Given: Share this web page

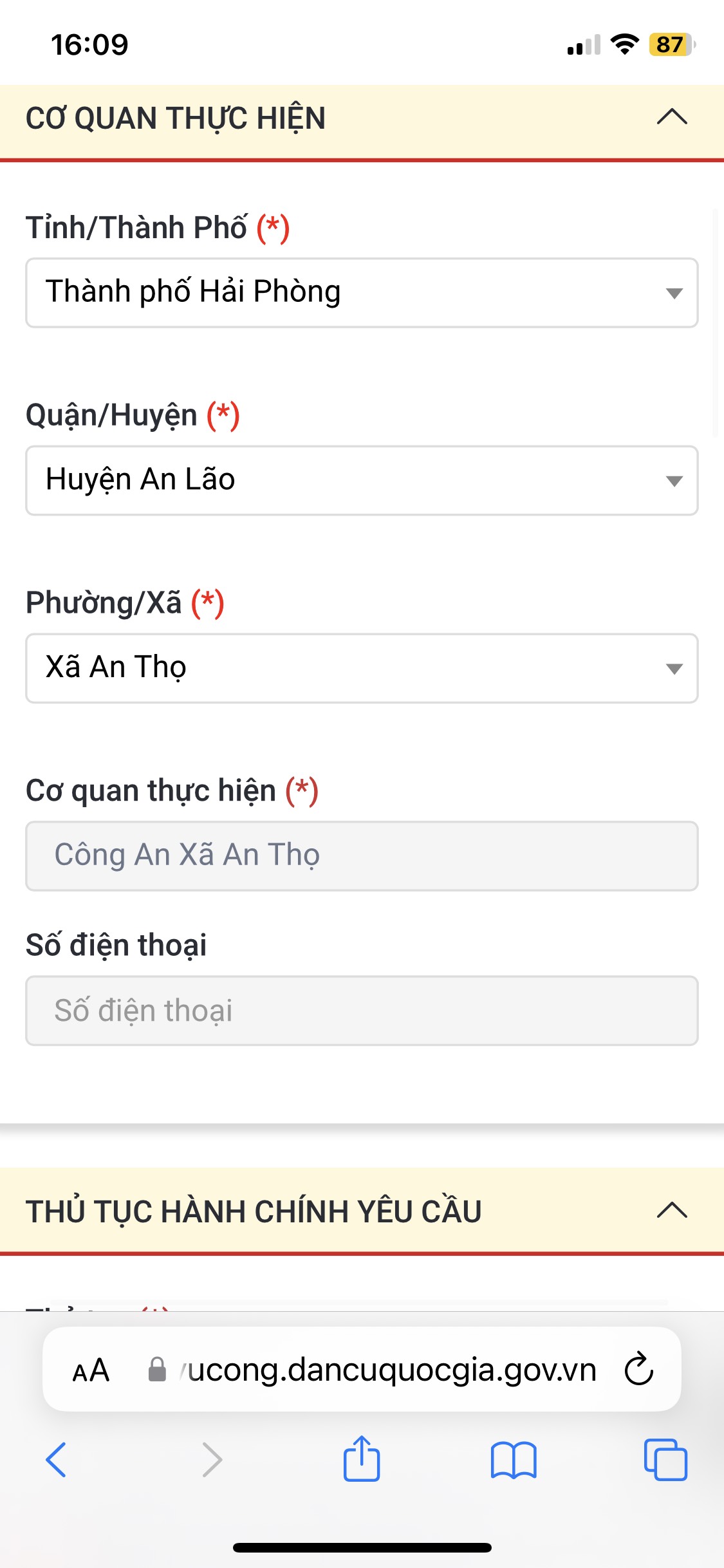Looking at the screenshot, I should (x=362, y=1459).
